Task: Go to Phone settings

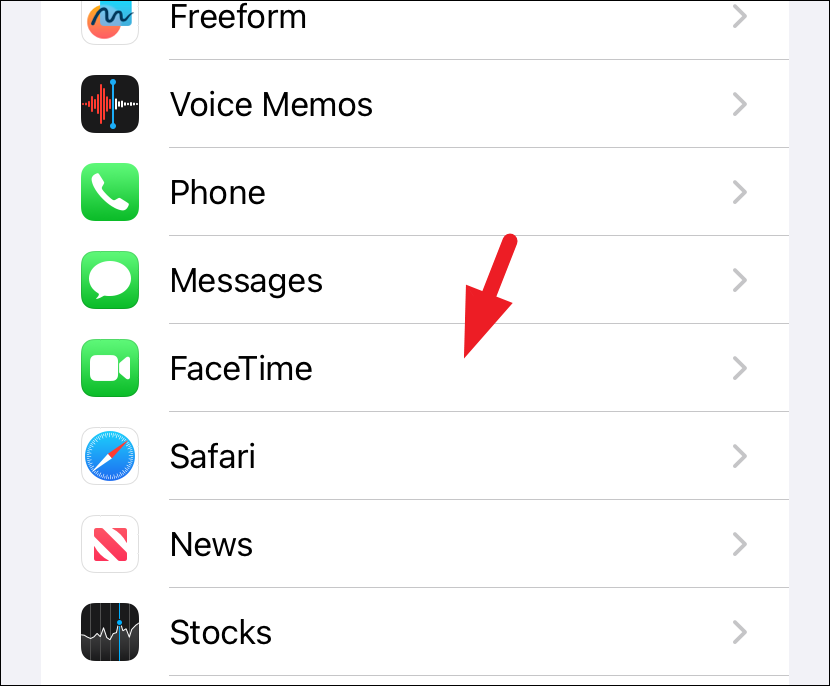Action: coord(218,192)
